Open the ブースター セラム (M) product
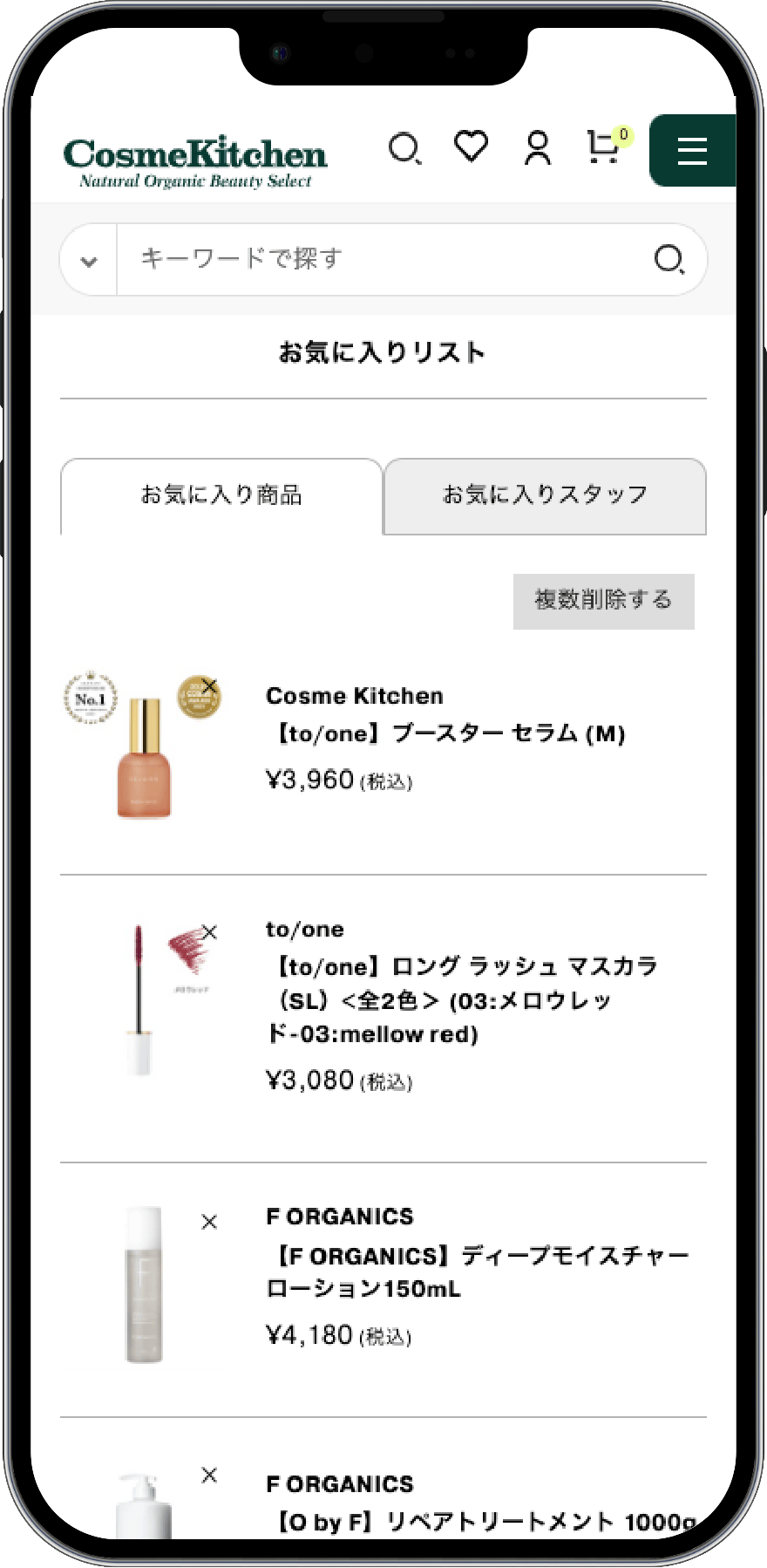The height and width of the screenshot is (1568, 767). (445, 733)
